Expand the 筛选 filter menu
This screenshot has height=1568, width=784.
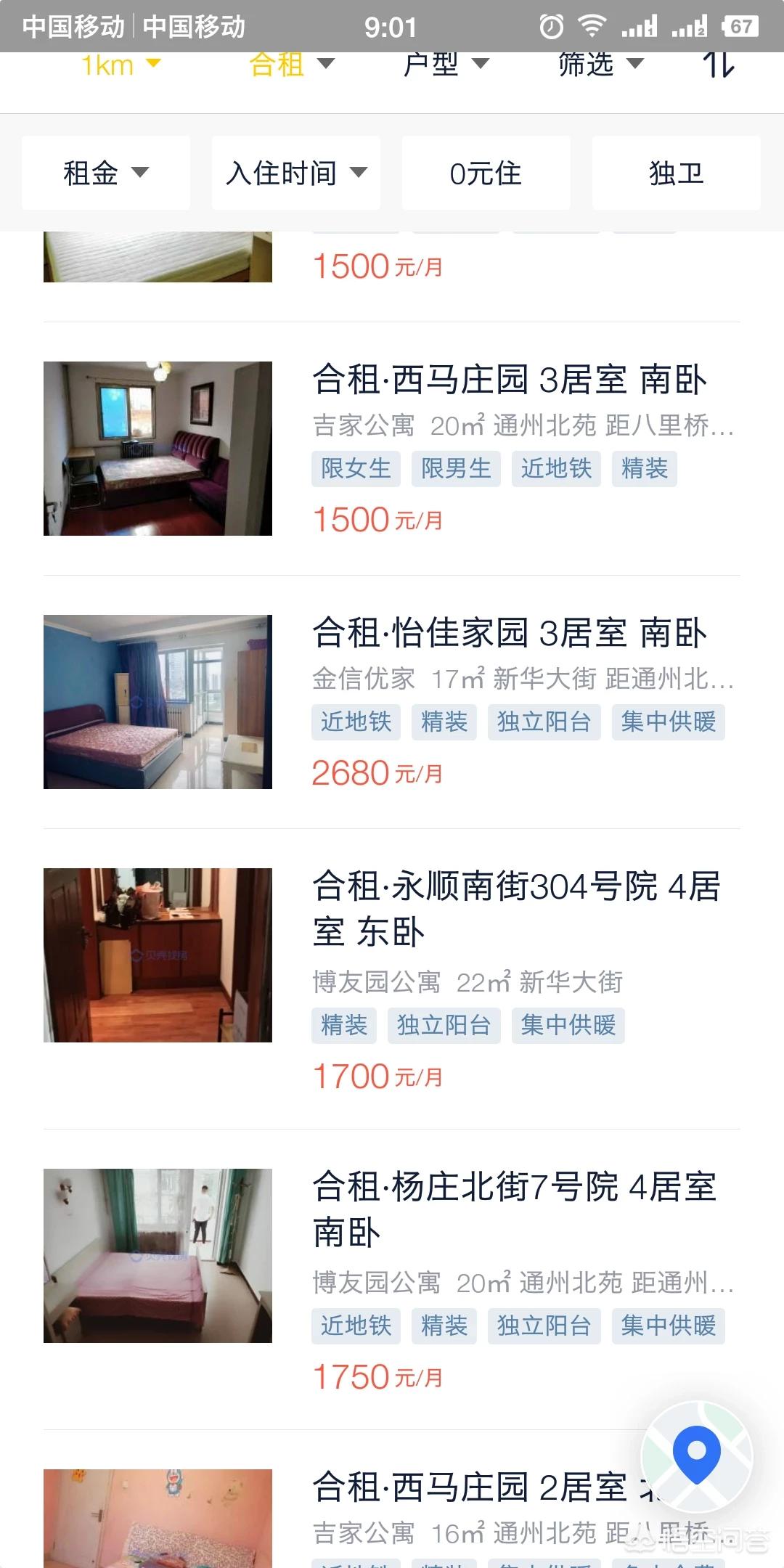(601, 65)
